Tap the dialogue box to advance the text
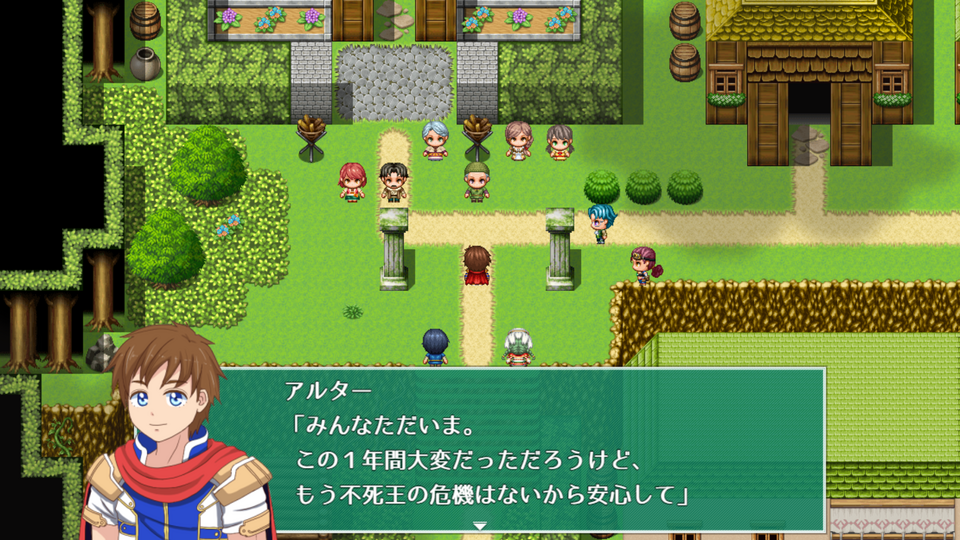This screenshot has width=960, height=540. tap(520, 450)
